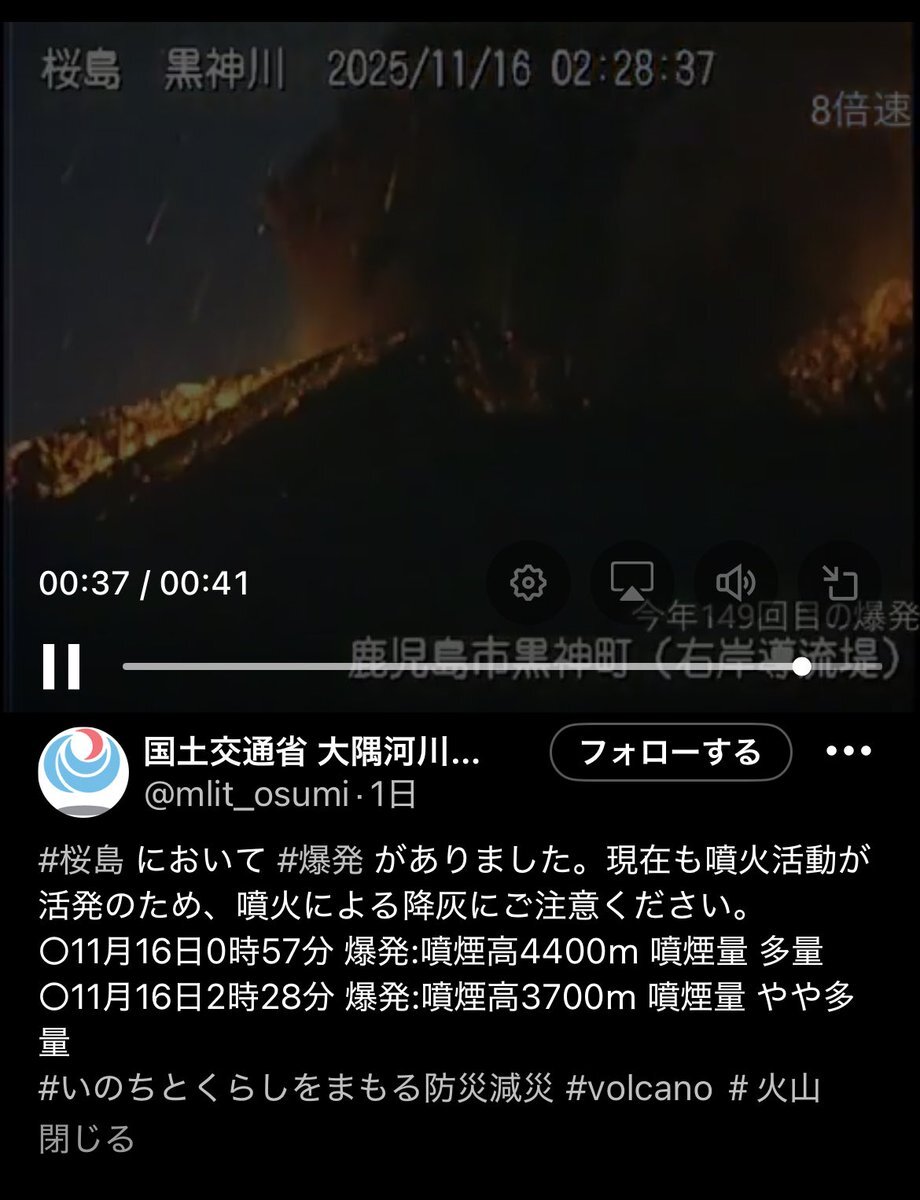
Task: Collapse the caption with 閉じる
Action: [86, 1139]
